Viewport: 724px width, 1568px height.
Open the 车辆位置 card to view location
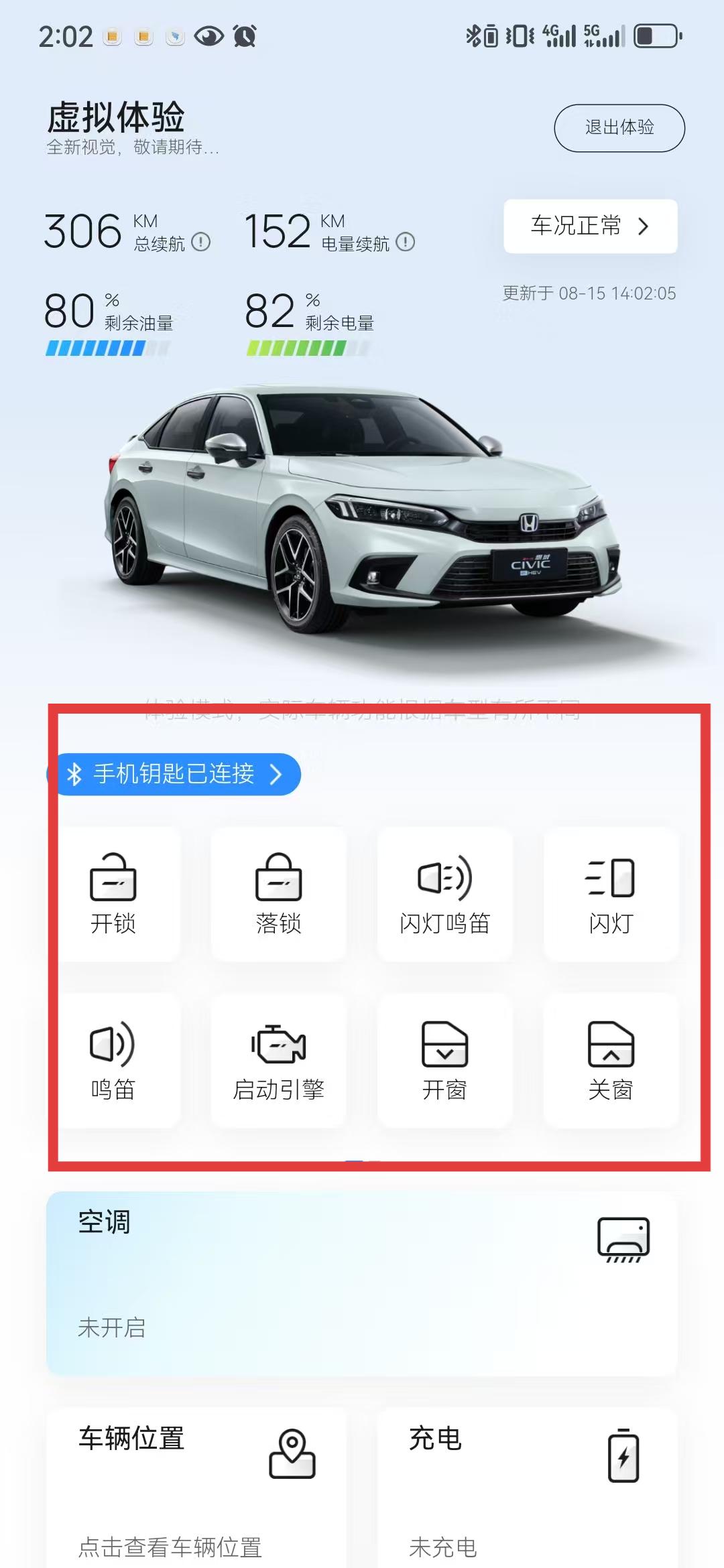pos(196,1488)
